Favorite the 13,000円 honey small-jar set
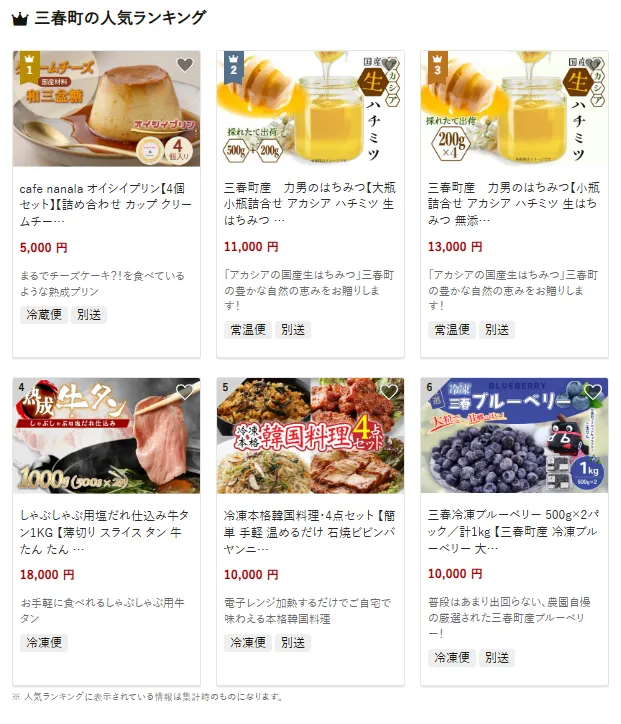This screenshot has height=724, width=621. coord(593,65)
